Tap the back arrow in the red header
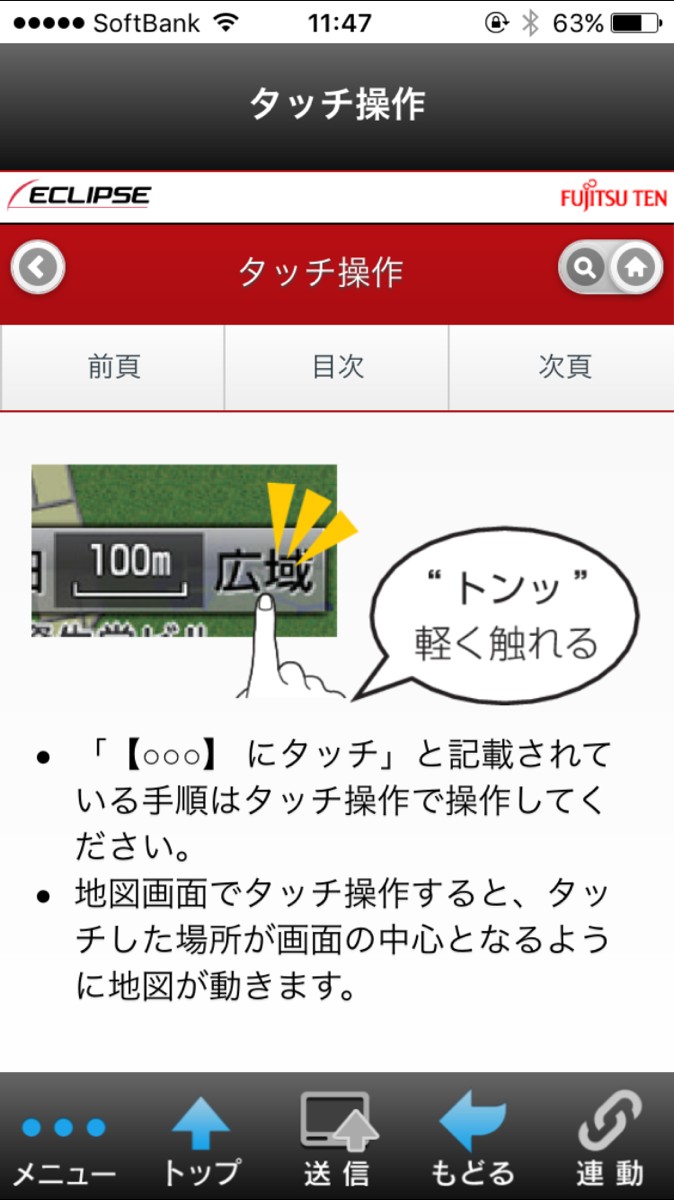Image resolution: width=674 pixels, height=1200 pixels. click(x=38, y=268)
